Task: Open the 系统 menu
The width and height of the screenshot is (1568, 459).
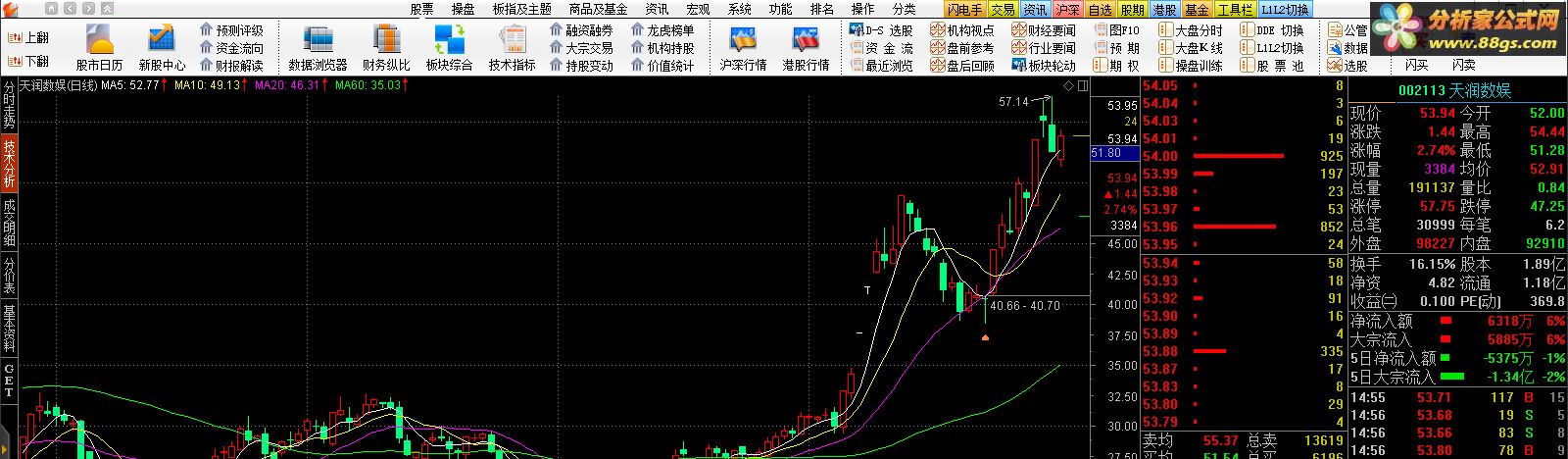Action: click(x=739, y=9)
